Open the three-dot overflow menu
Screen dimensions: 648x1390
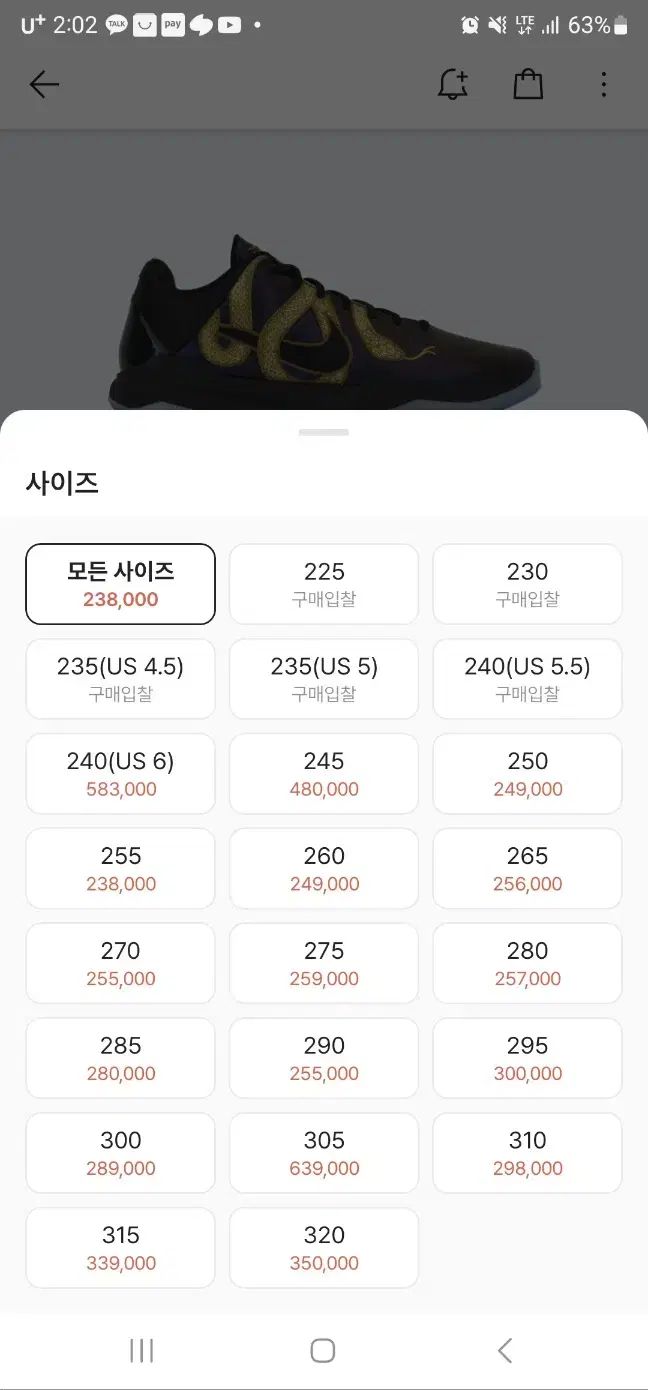(x=603, y=85)
